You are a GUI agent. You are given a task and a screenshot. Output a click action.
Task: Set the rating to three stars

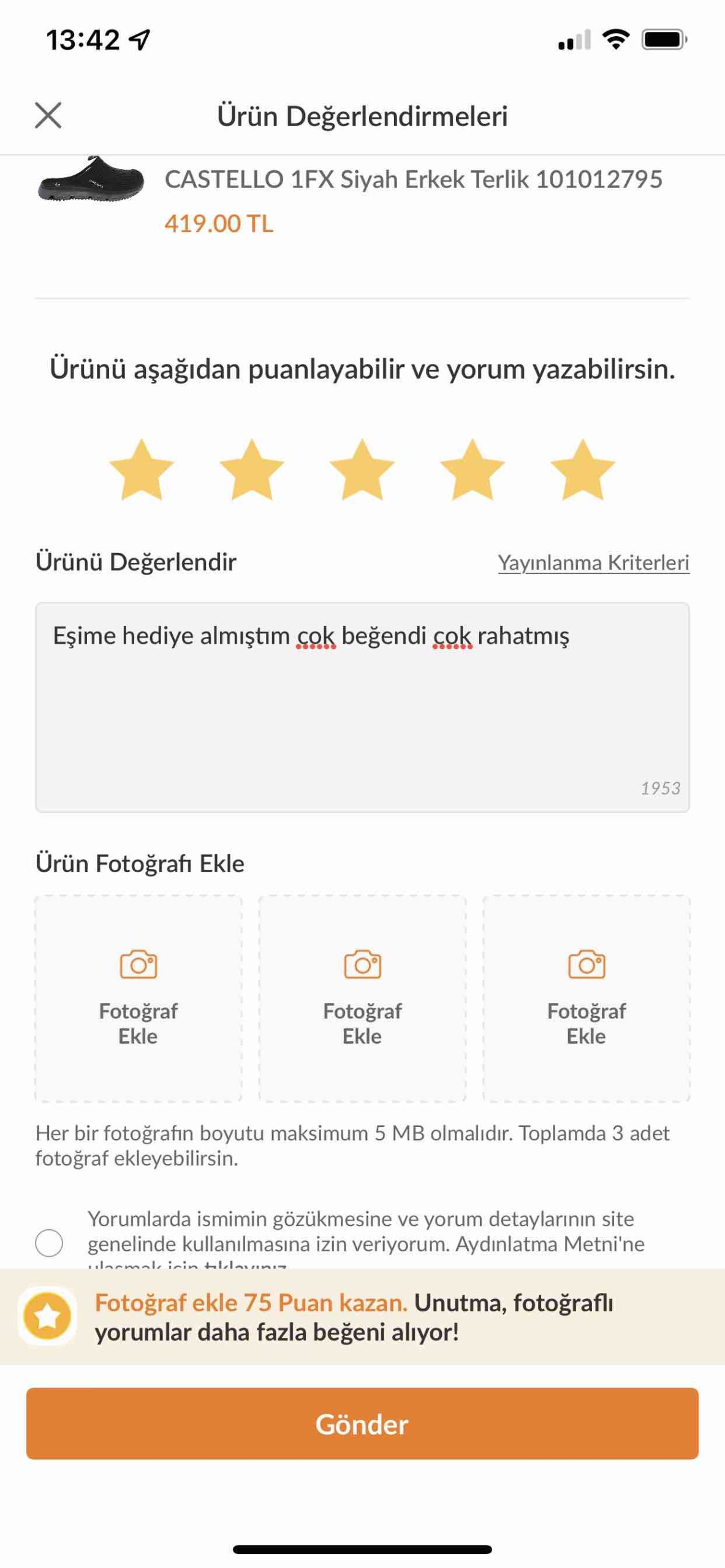click(362, 470)
